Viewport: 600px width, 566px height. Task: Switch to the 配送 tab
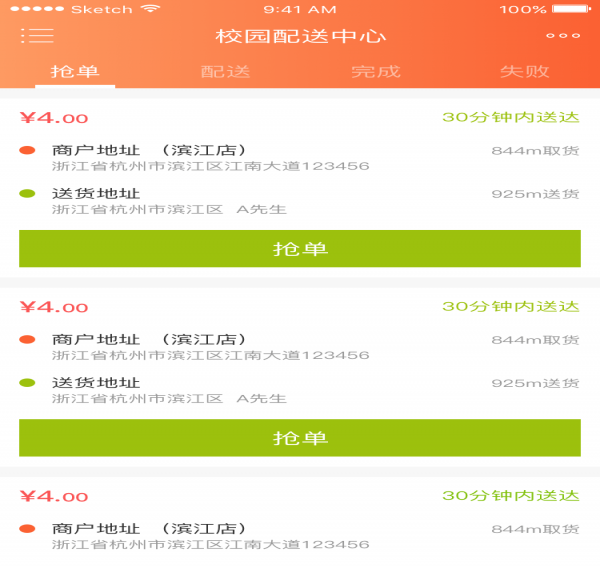(225, 72)
